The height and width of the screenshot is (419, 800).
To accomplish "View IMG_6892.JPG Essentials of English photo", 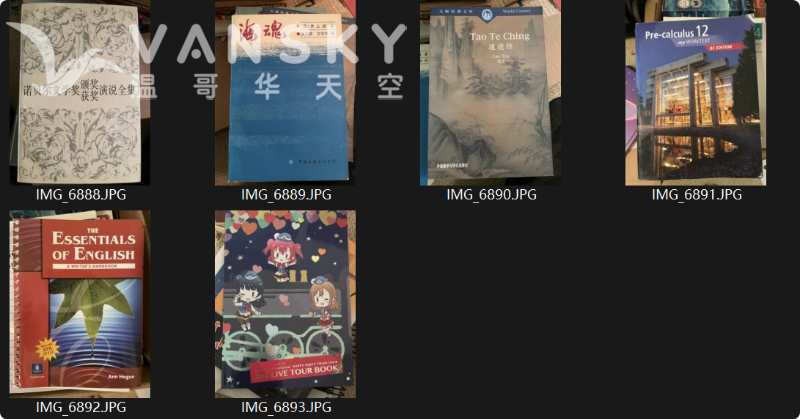I will 80,303.
